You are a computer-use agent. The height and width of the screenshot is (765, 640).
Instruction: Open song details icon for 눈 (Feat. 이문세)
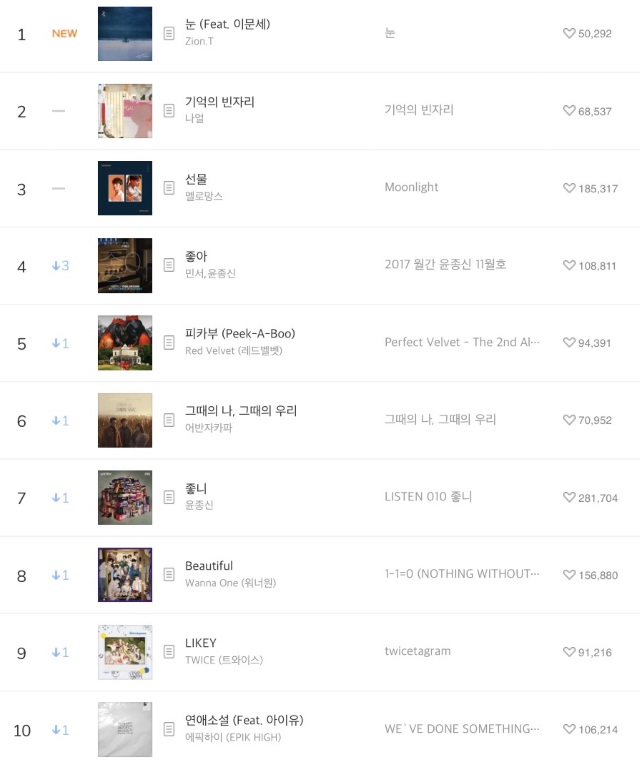(169, 34)
